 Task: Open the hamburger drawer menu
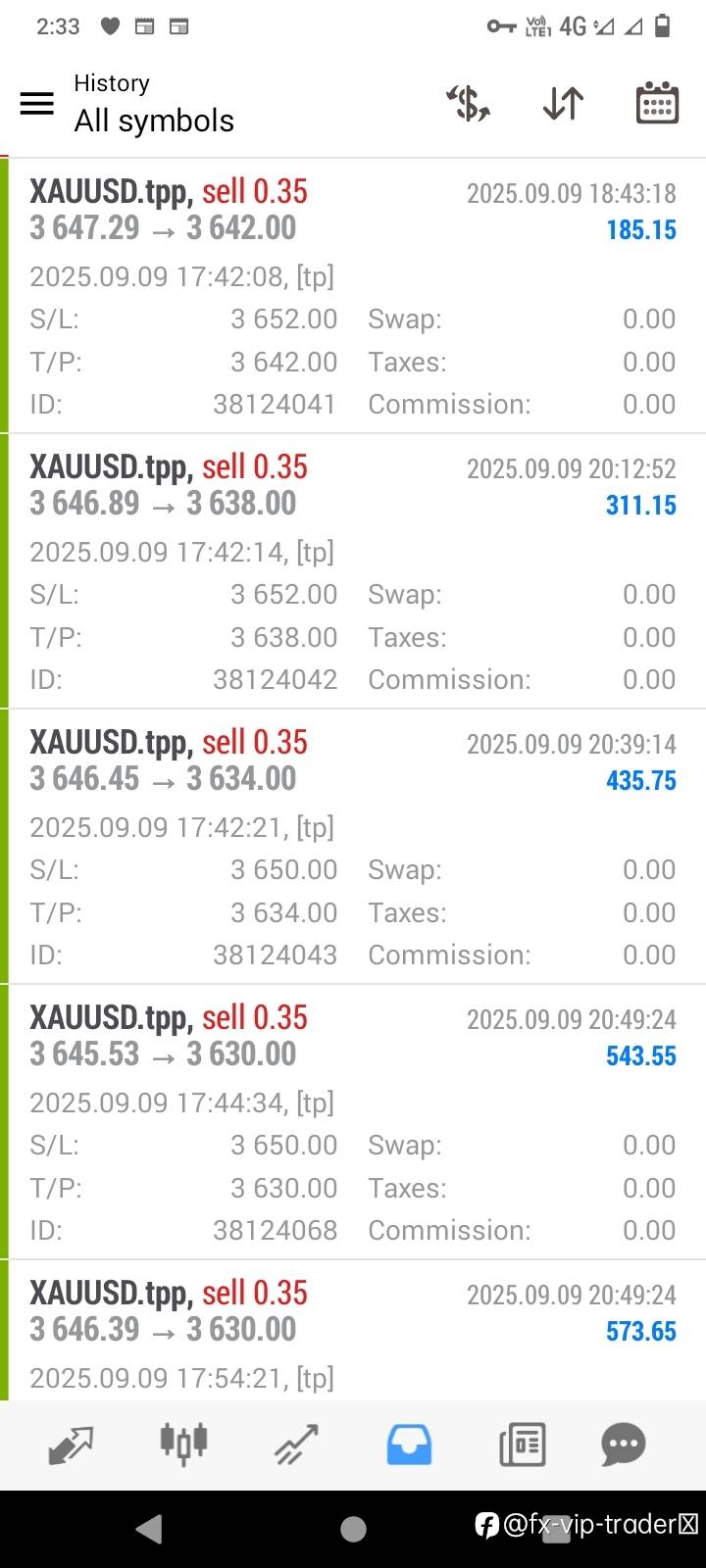point(37,103)
